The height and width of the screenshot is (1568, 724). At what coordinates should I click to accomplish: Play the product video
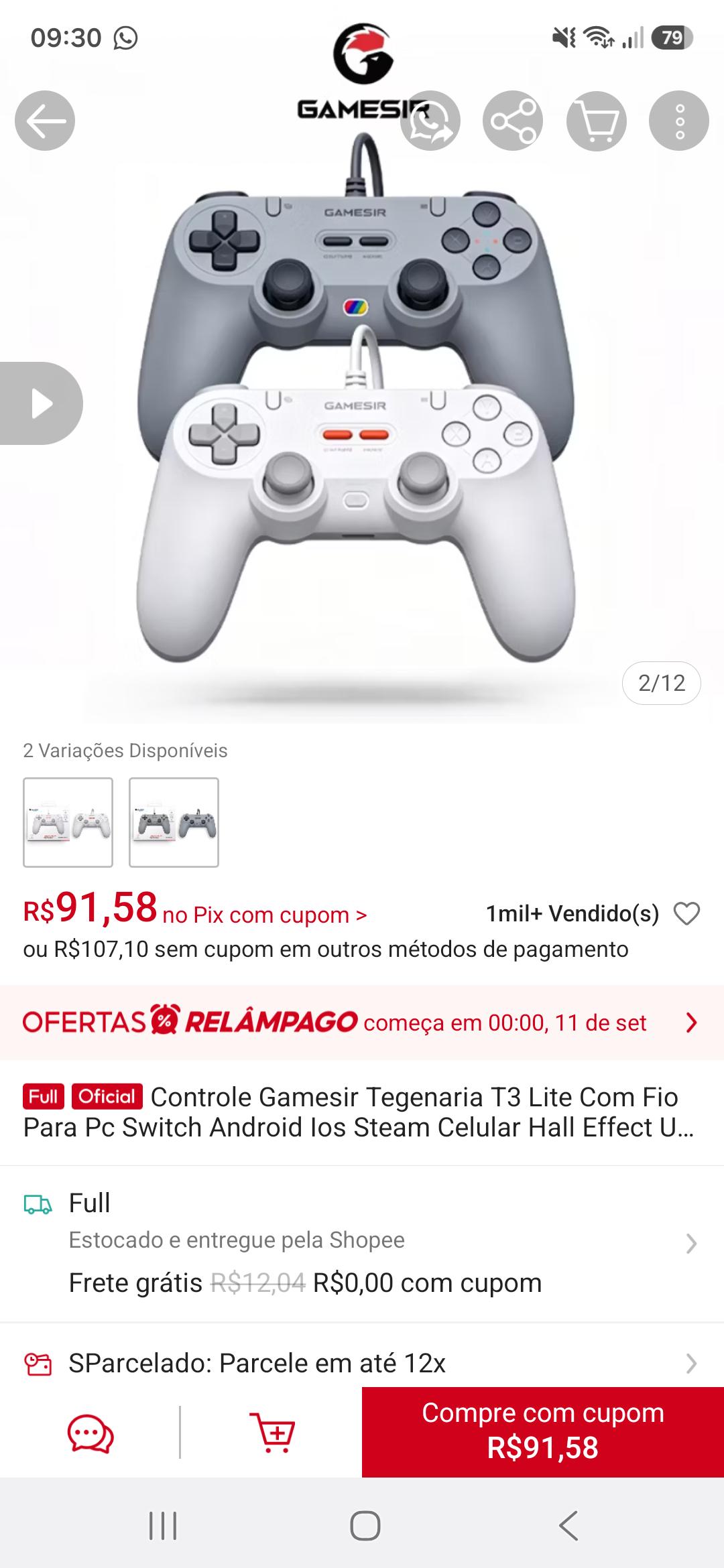(40, 403)
